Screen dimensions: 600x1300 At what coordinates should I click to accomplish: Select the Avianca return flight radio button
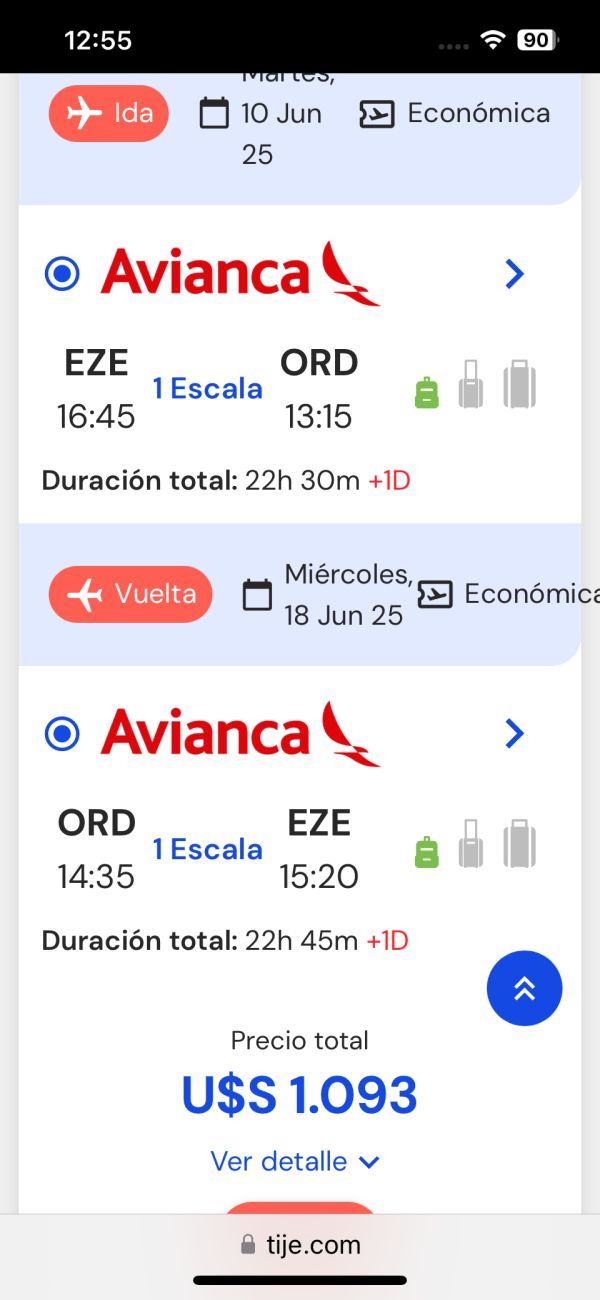point(62,734)
